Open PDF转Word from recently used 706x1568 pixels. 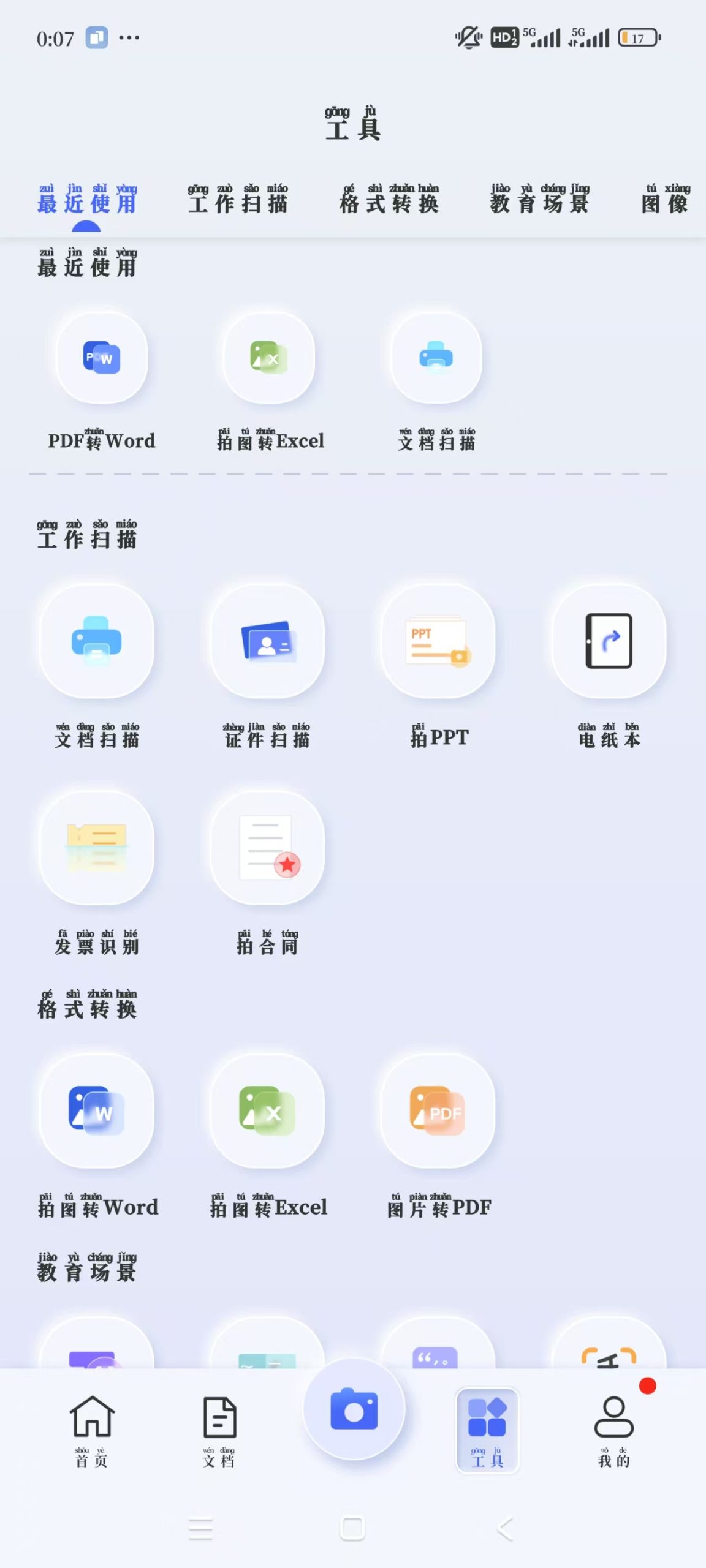click(102, 358)
